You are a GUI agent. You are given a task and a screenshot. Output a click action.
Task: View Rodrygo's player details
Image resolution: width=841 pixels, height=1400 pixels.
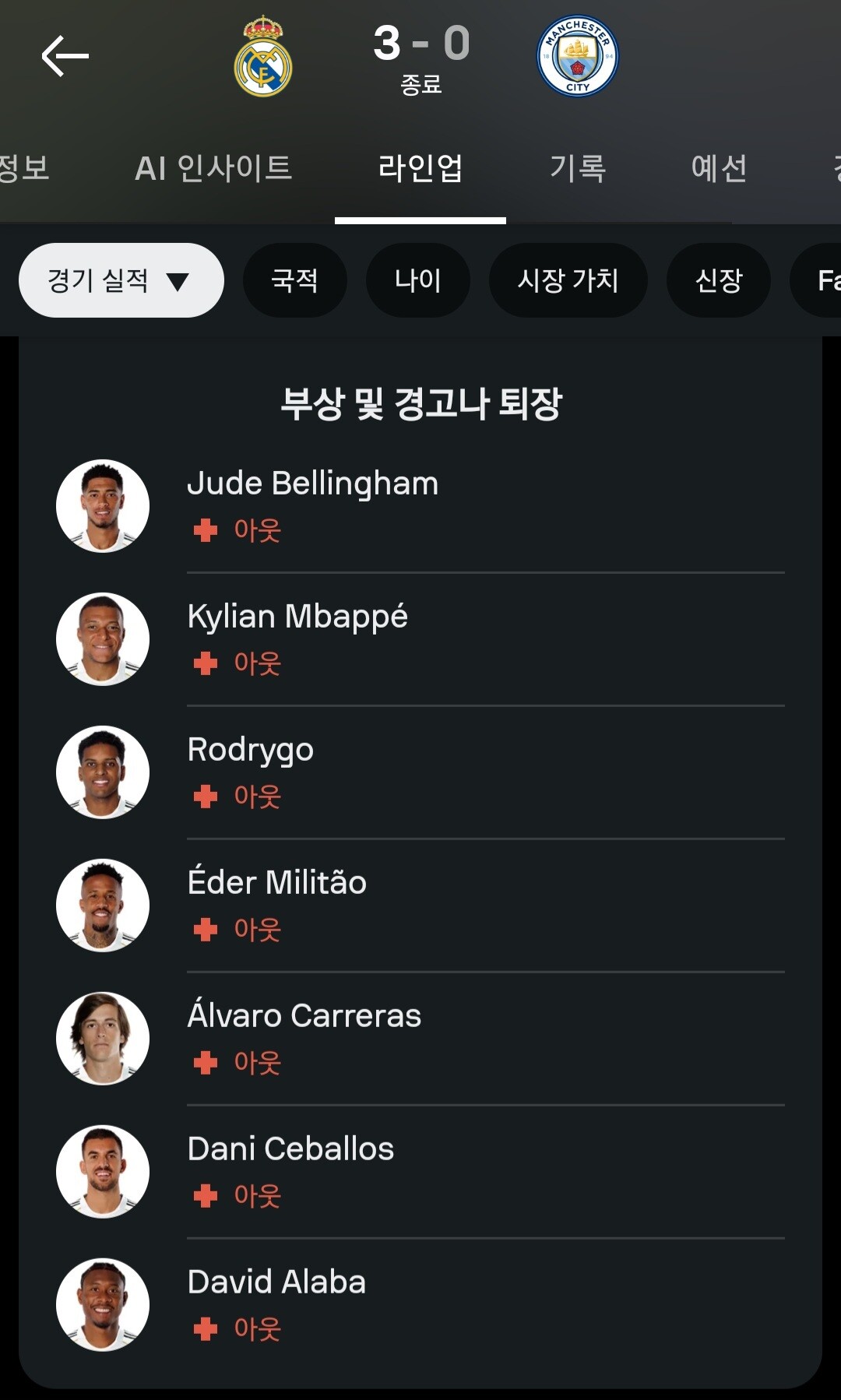420,772
